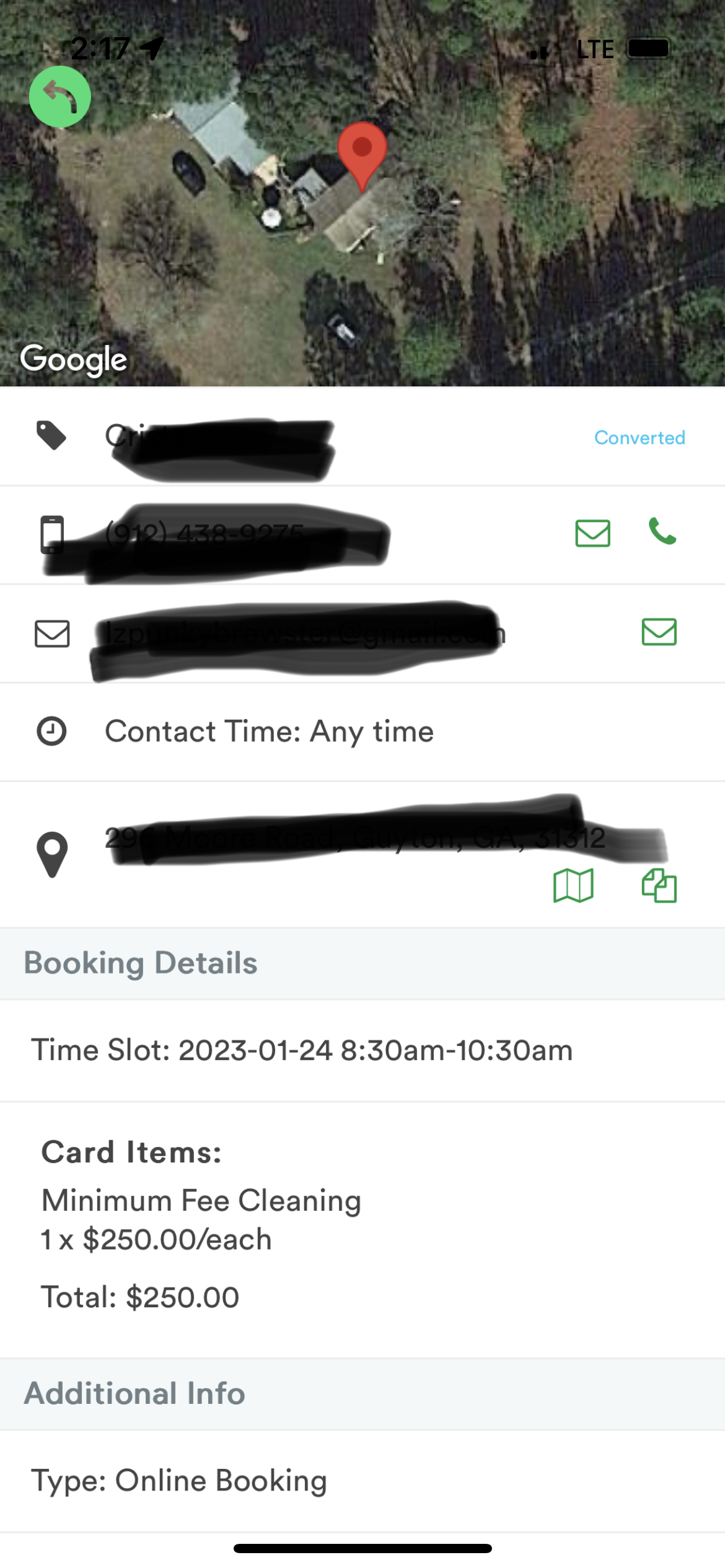Screen dimensions: 725x1568
Task: Call the customer's phone number
Action: pos(662,532)
